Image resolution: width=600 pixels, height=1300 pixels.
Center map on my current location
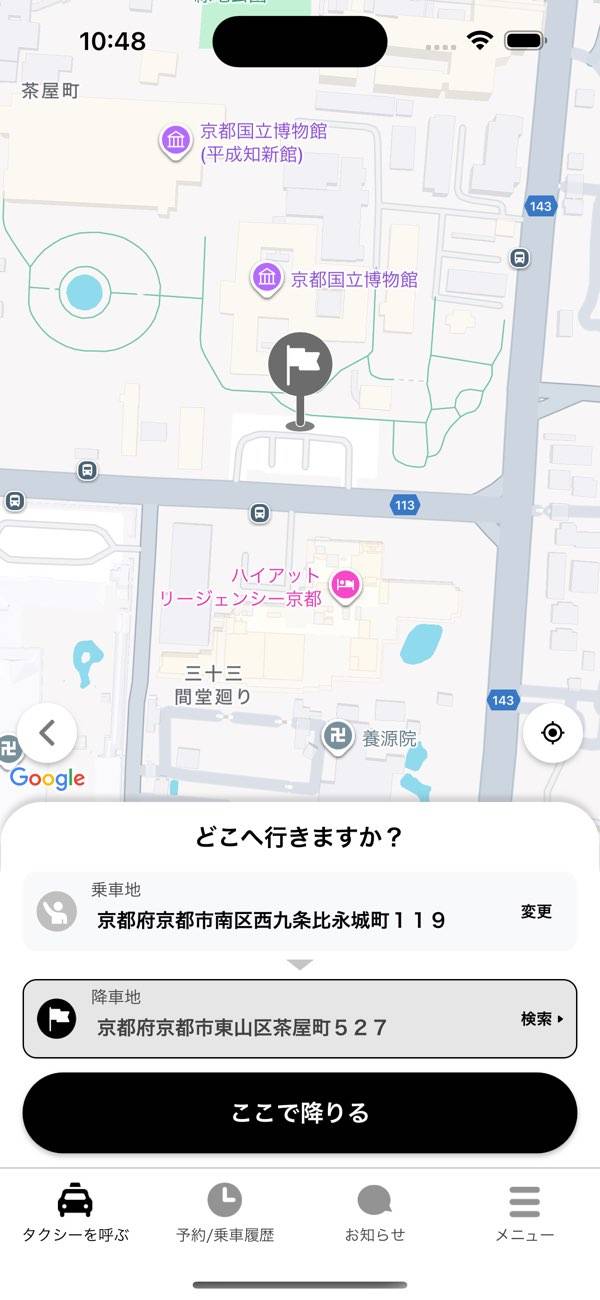(552, 733)
